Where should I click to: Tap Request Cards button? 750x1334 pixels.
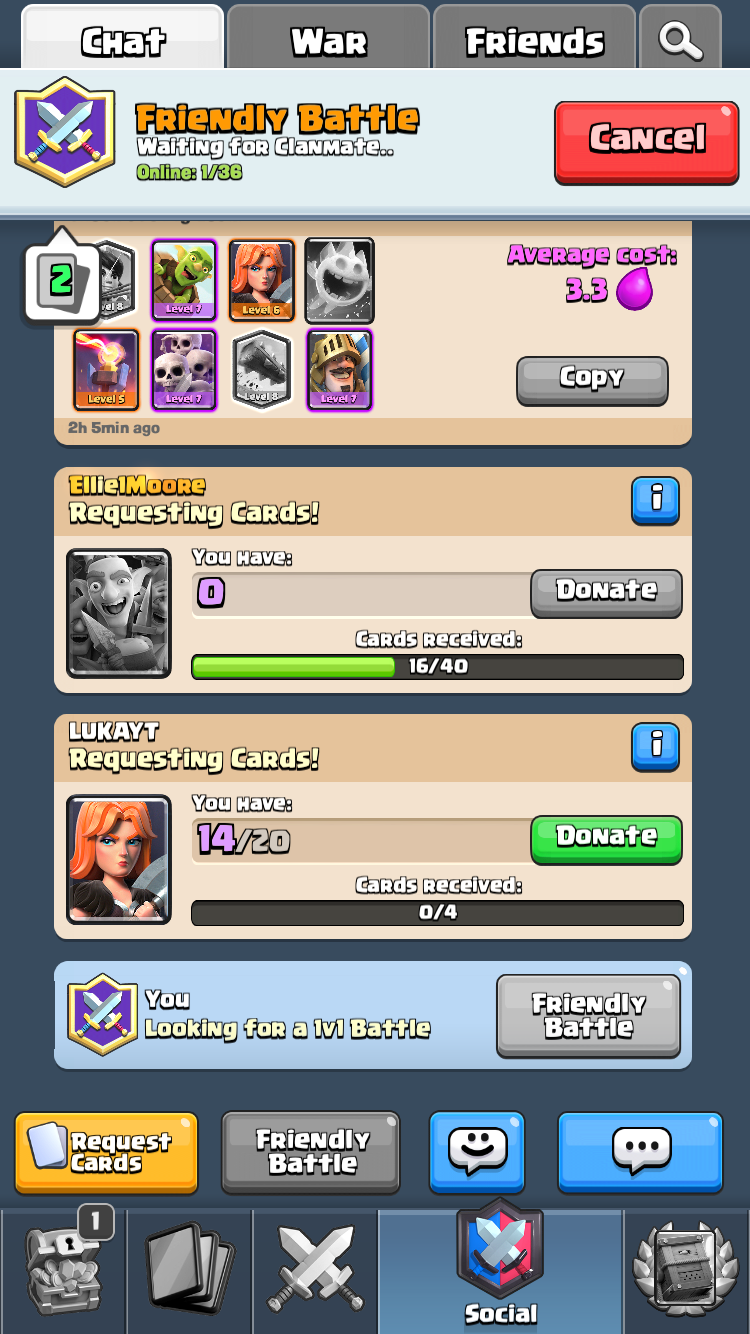[x=106, y=1152]
